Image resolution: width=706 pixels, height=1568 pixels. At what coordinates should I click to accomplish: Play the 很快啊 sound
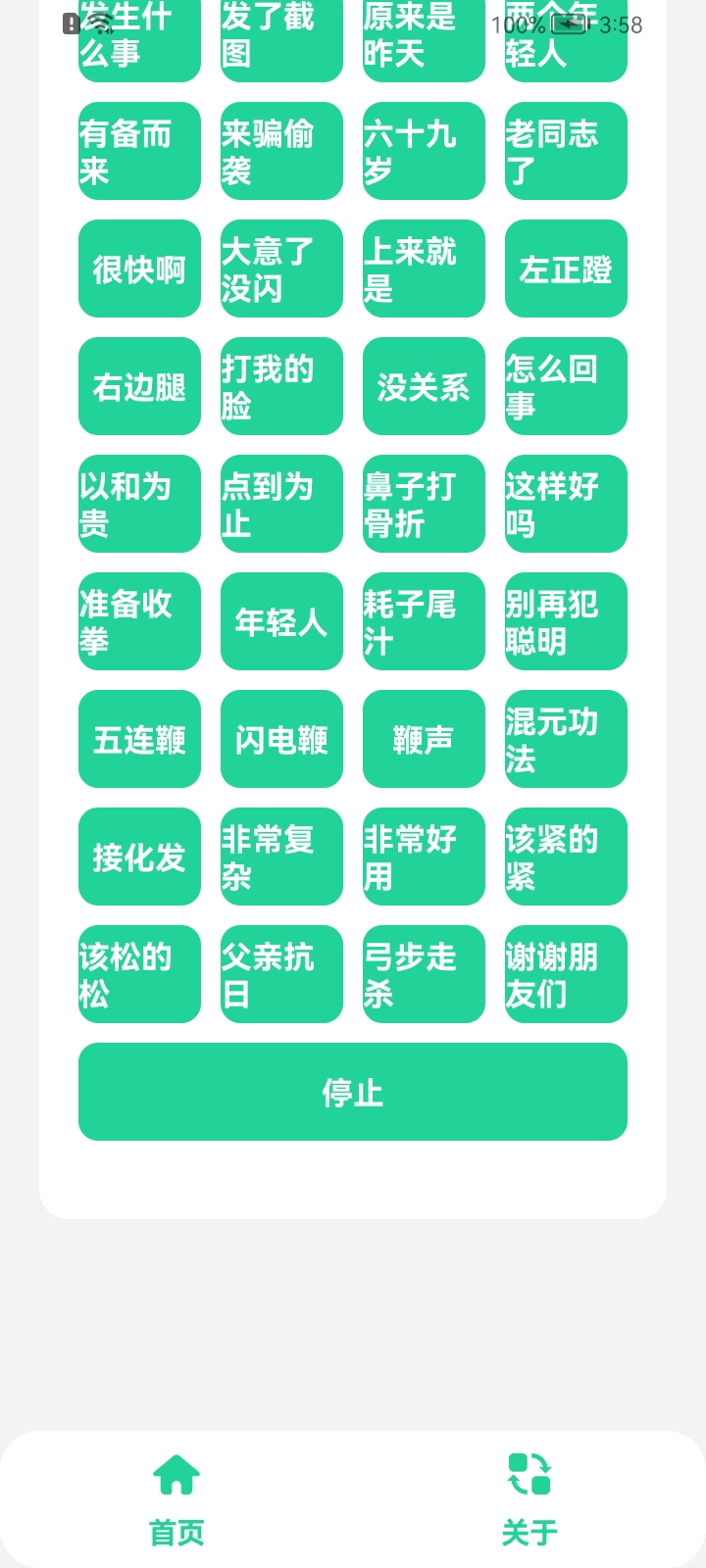(139, 269)
